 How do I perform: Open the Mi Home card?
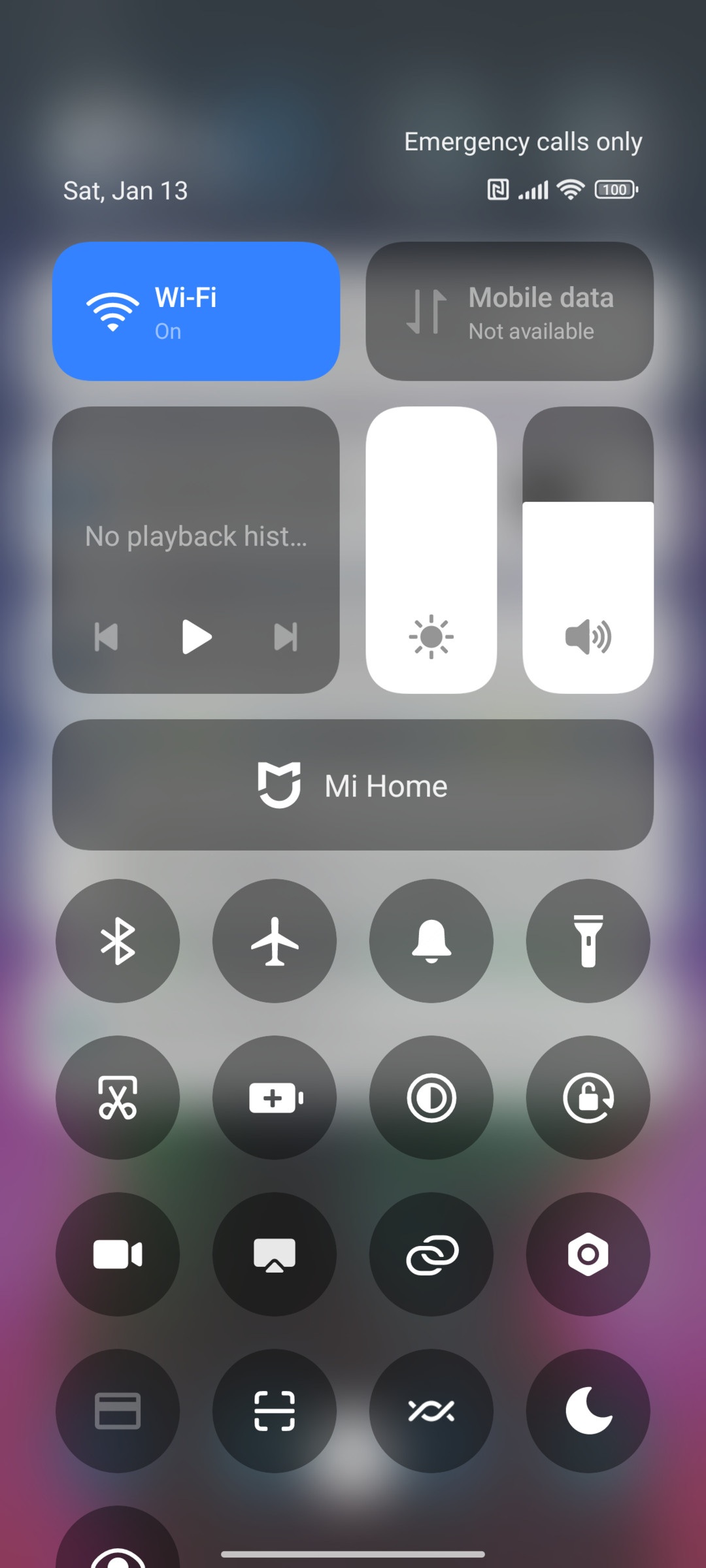pyautogui.click(x=353, y=785)
